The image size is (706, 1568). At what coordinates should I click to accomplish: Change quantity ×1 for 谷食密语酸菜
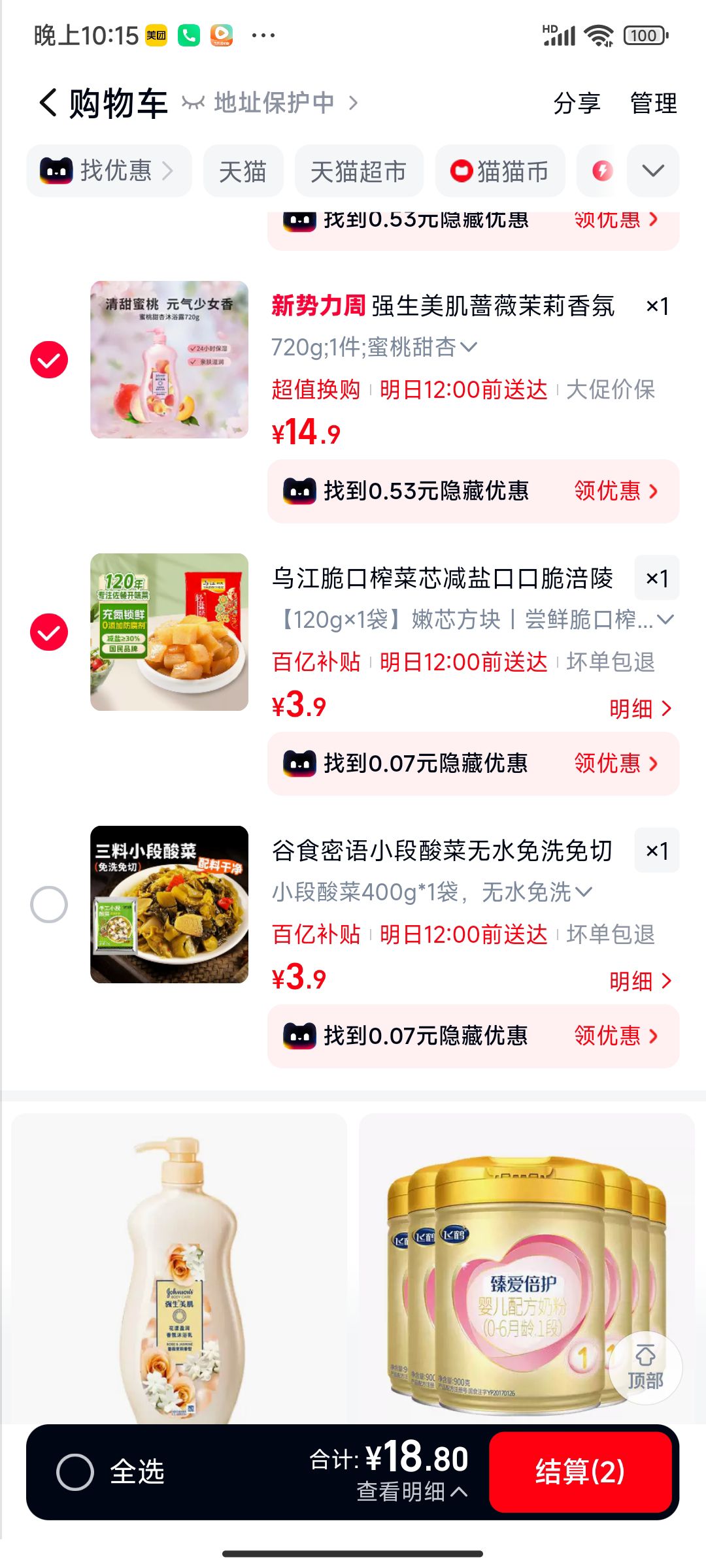(x=656, y=850)
